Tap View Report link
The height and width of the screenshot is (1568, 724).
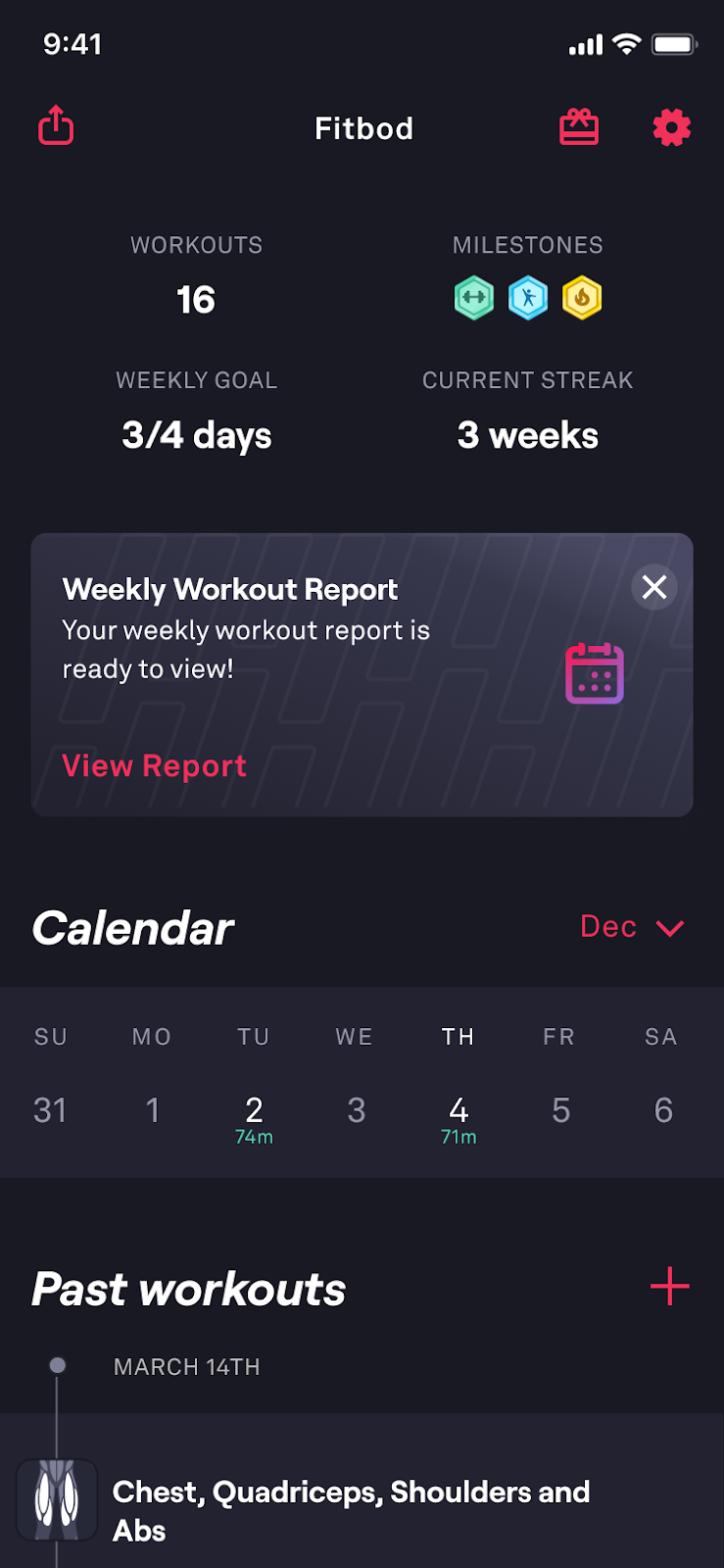(x=155, y=765)
